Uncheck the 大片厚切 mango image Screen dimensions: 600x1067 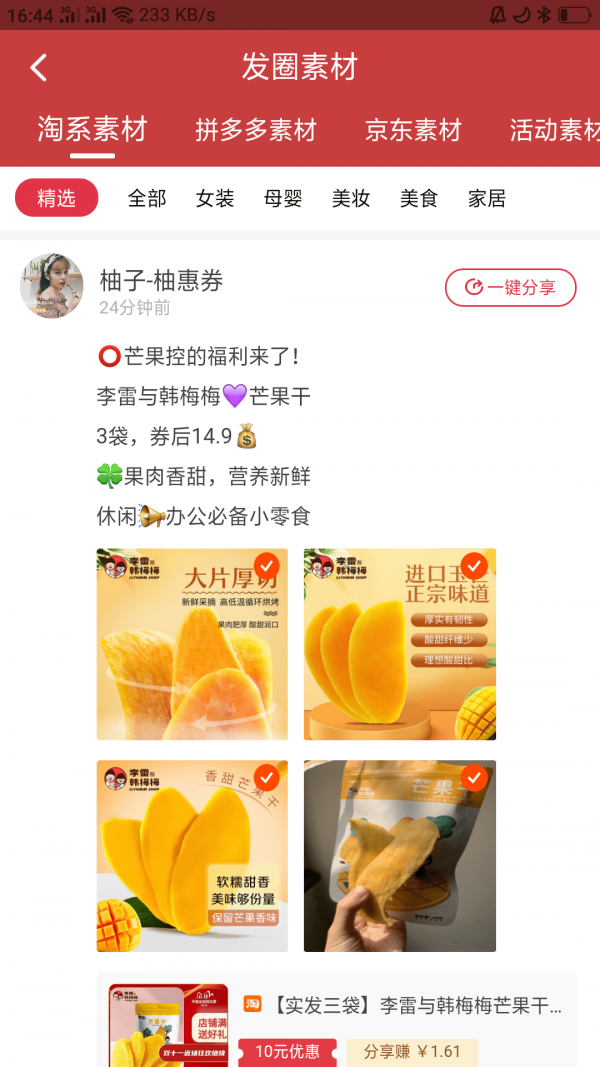pos(266,566)
